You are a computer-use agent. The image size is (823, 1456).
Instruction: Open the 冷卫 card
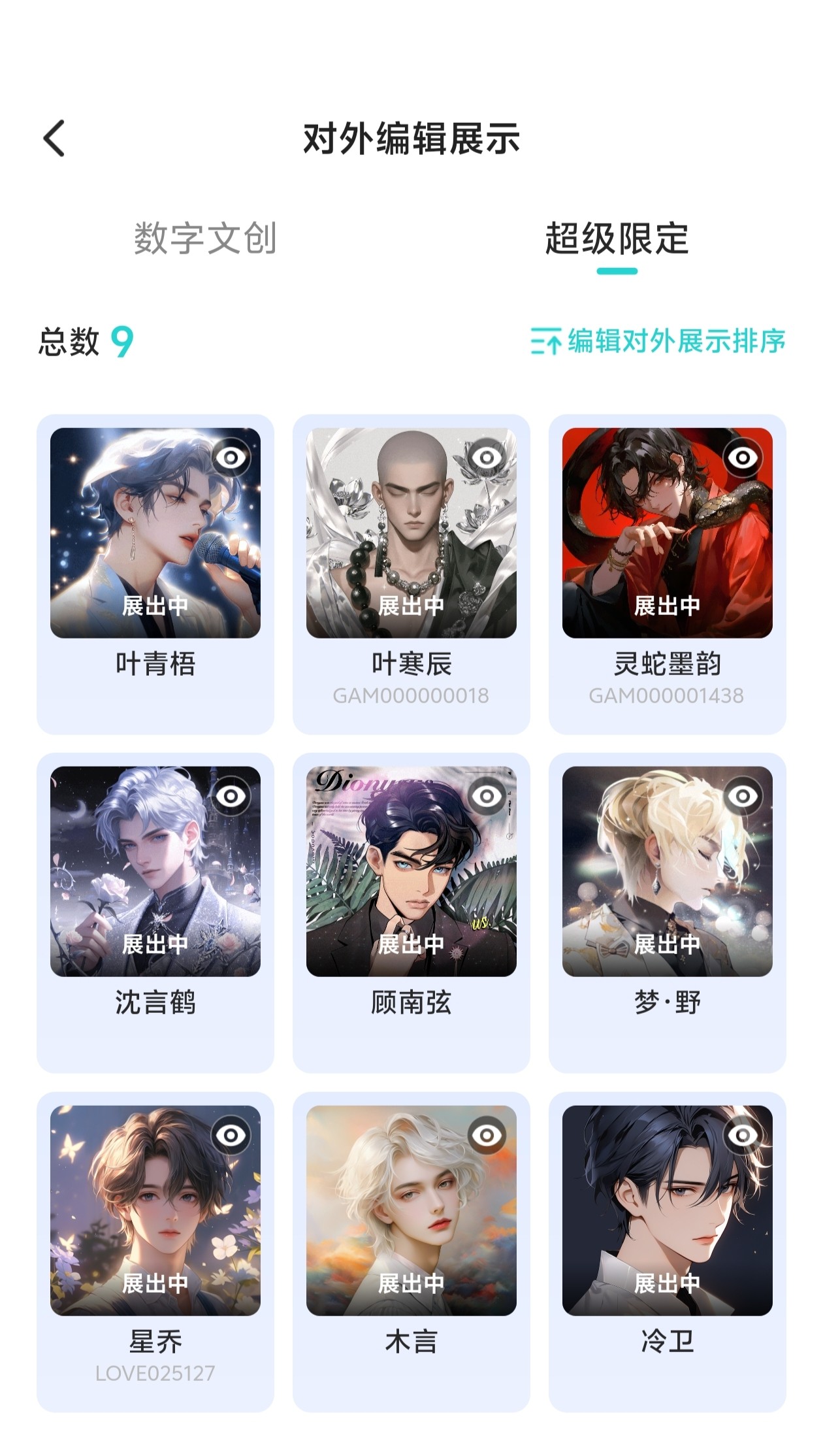pos(668,1252)
